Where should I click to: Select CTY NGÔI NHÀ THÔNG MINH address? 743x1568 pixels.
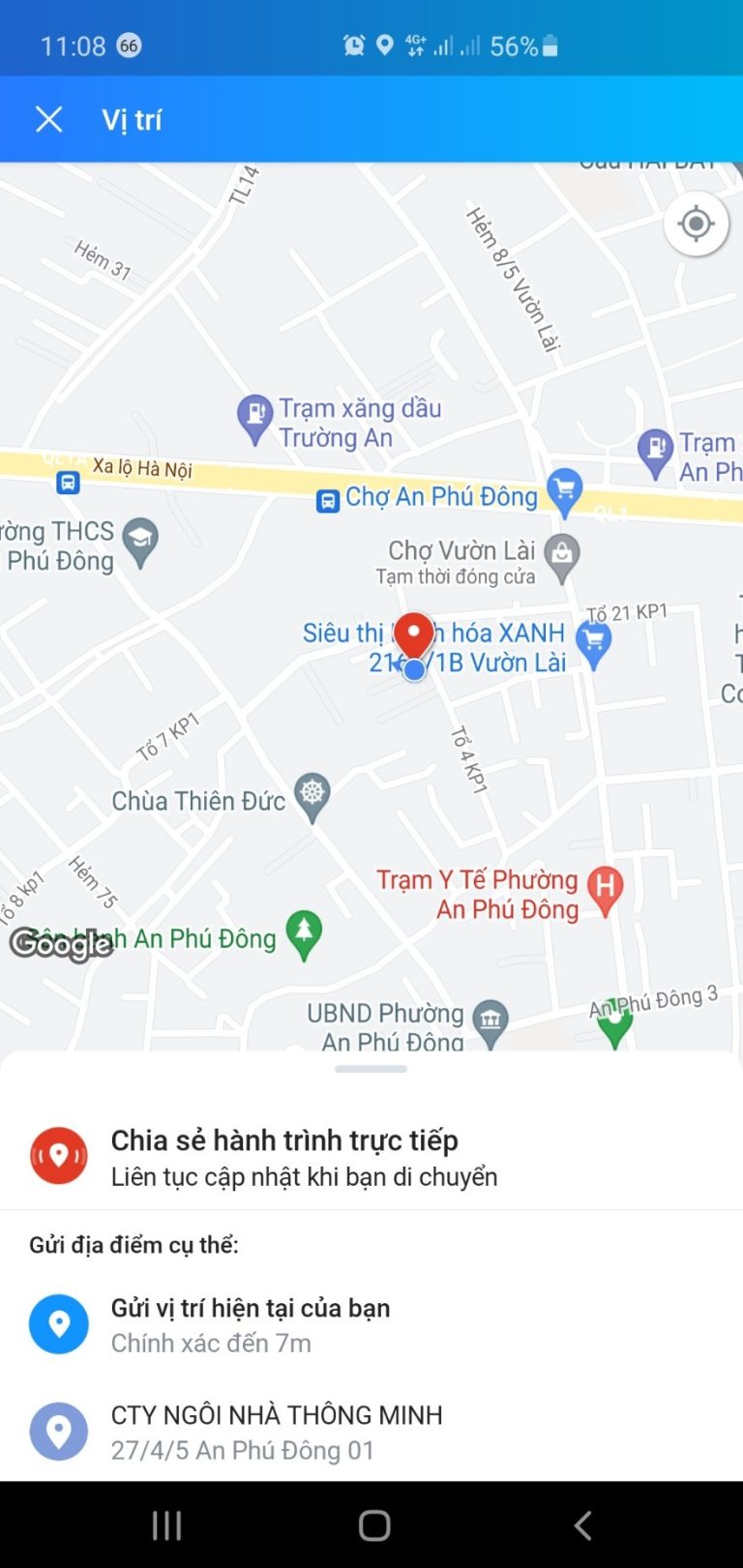[276, 1432]
